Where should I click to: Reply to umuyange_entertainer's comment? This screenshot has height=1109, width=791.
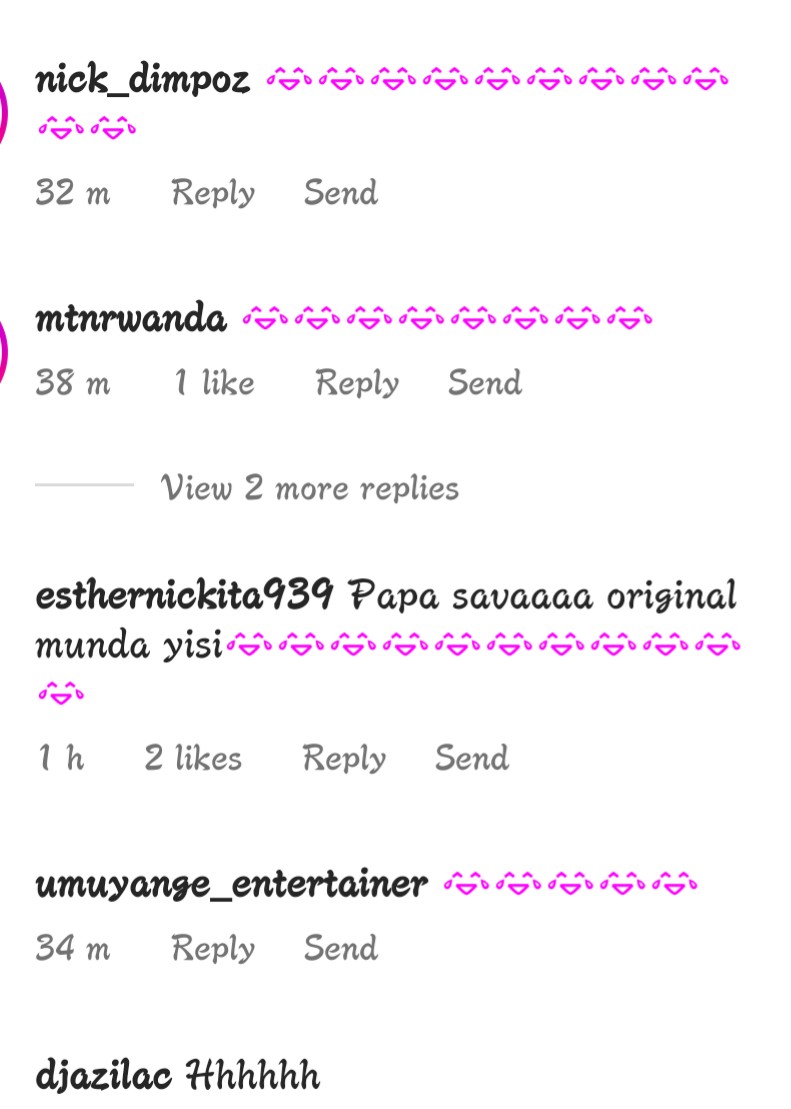click(213, 947)
